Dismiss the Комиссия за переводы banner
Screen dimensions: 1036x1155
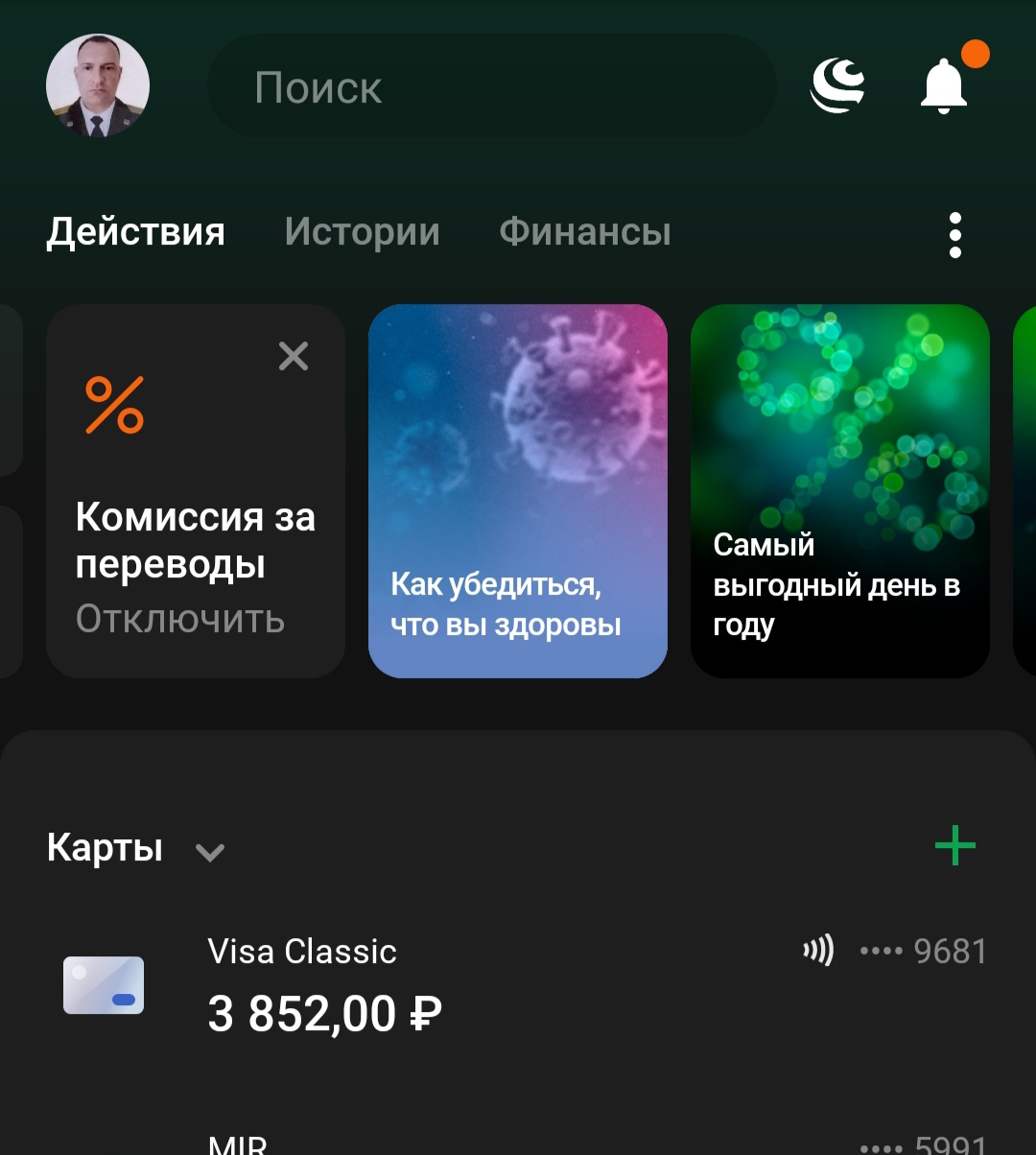click(294, 357)
